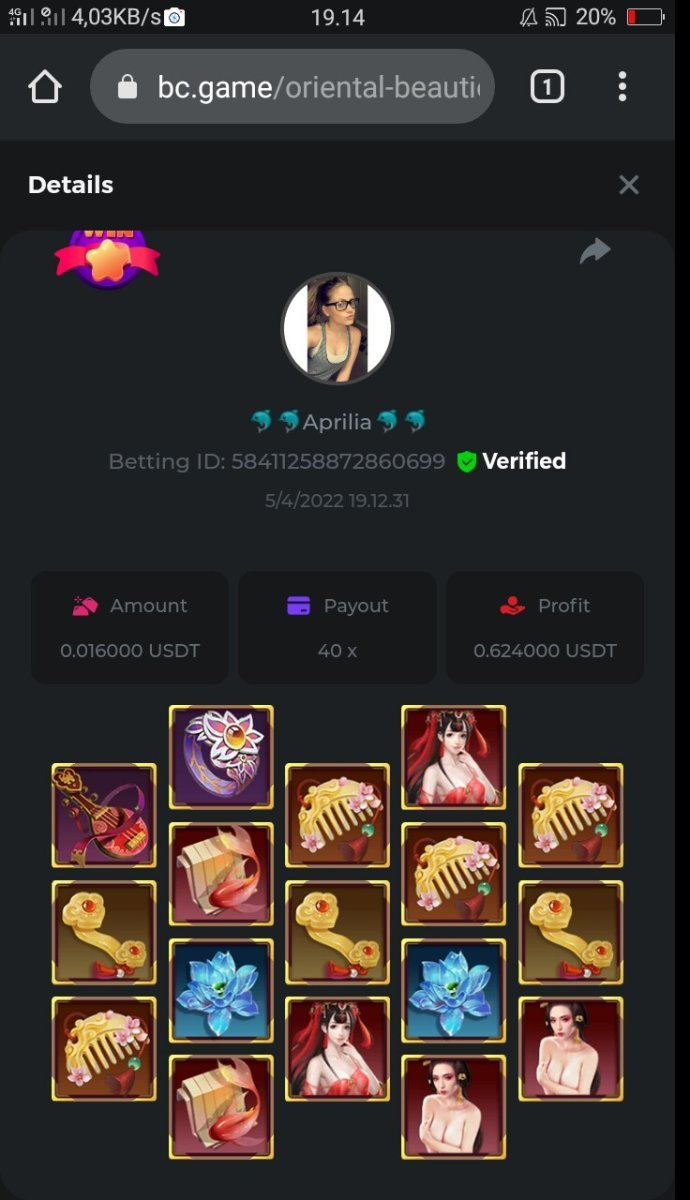This screenshot has height=1200, width=690.
Task: Open the browser tab switcher
Action: tap(546, 87)
